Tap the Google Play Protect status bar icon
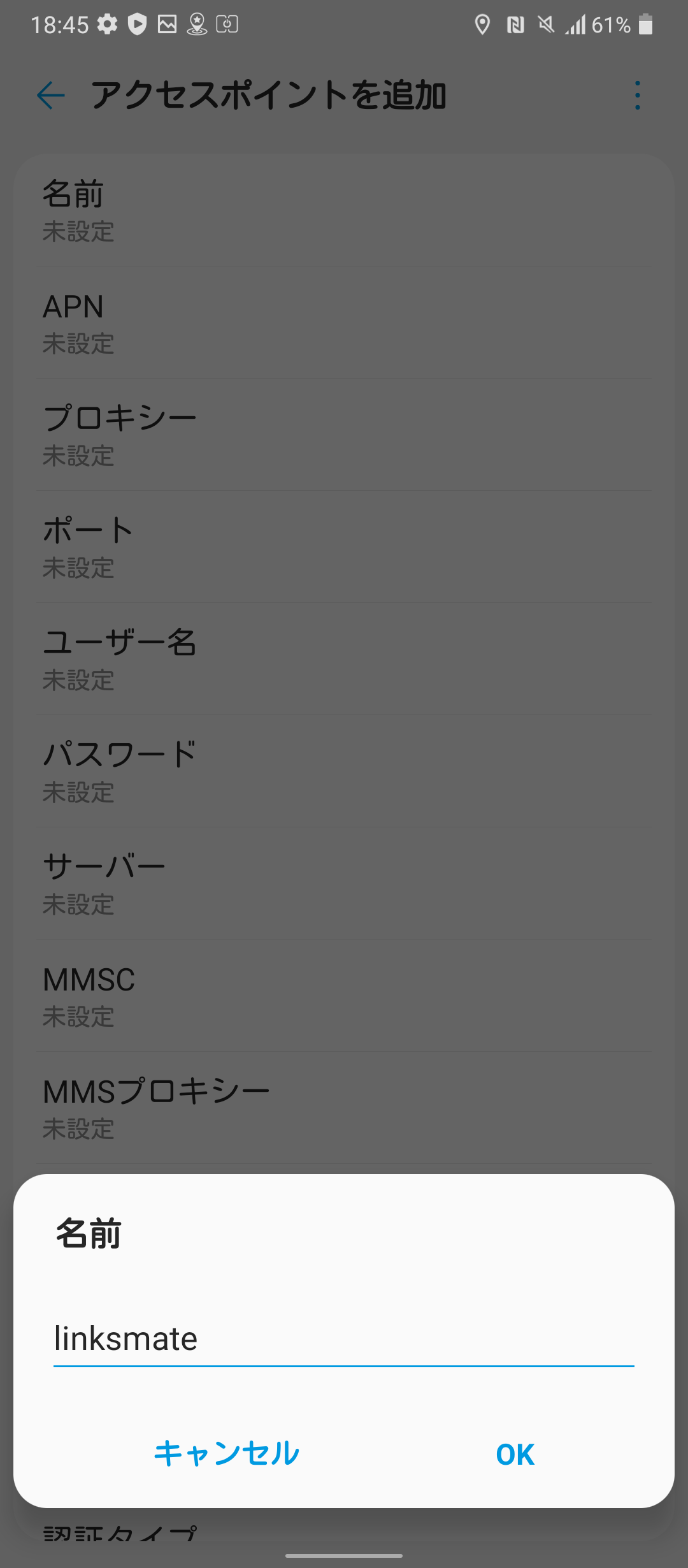 (x=136, y=24)
